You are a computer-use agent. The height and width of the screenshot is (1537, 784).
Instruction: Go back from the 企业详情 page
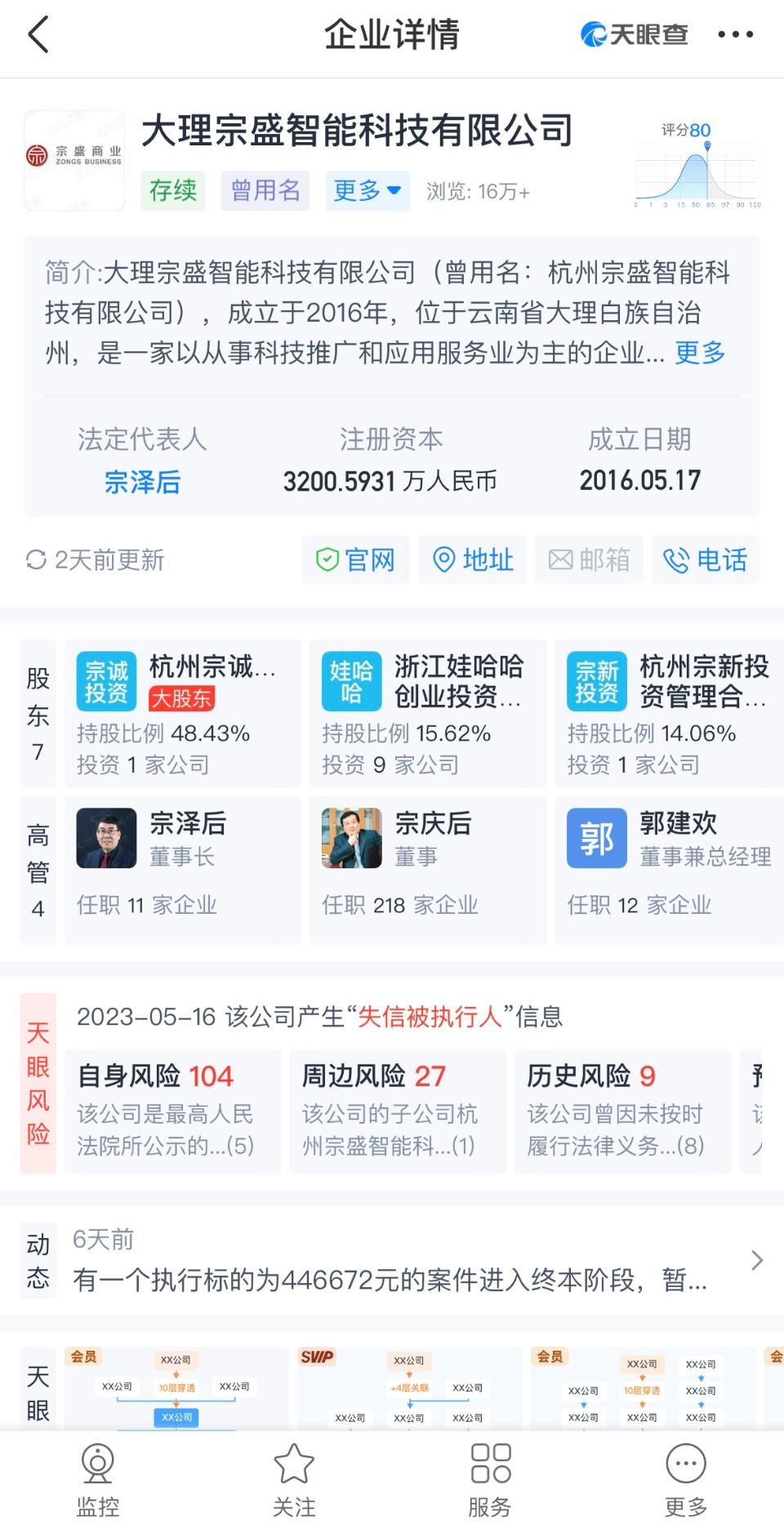(38, 35)
